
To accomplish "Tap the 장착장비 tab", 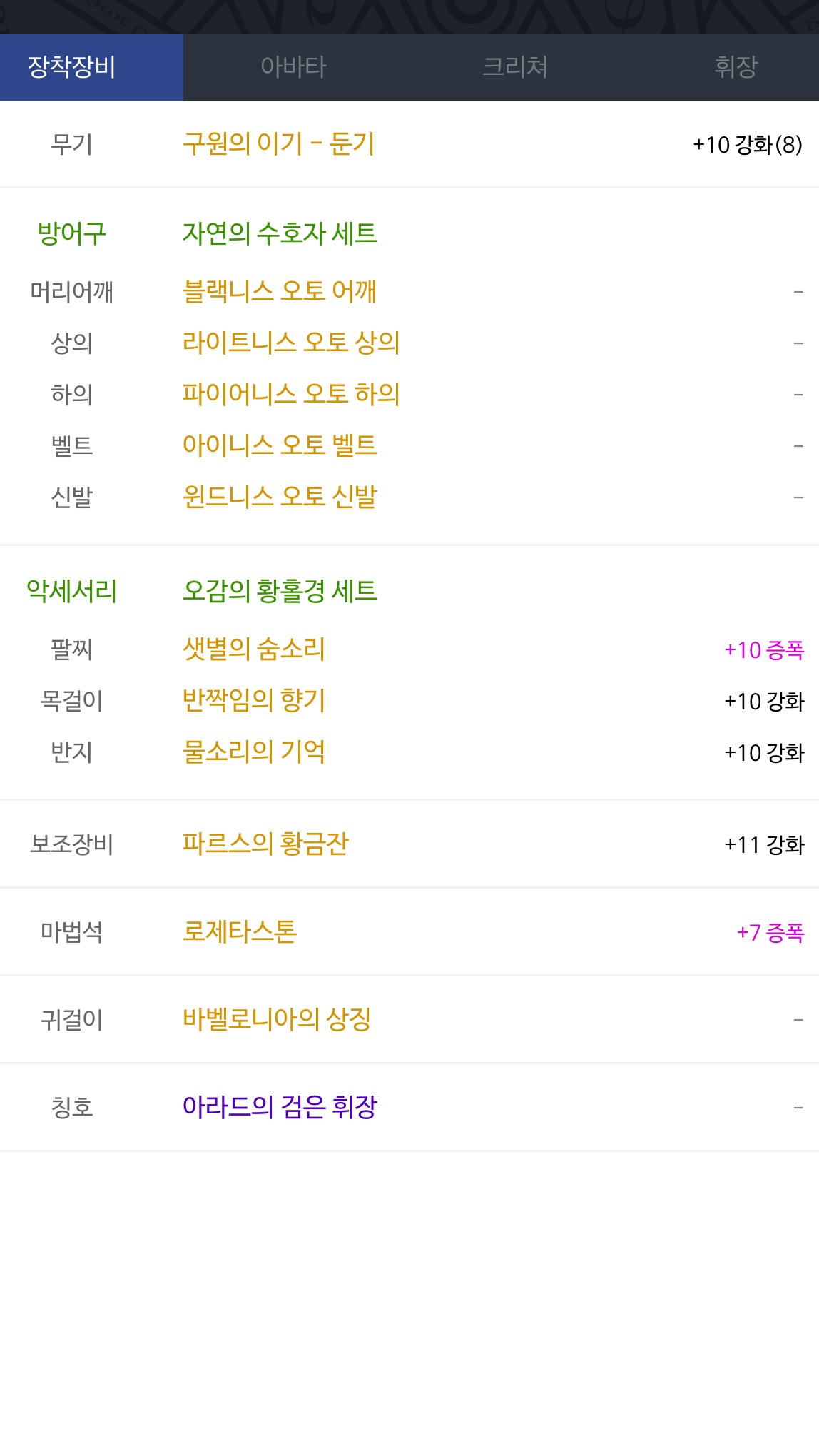I will pos(72,67).
